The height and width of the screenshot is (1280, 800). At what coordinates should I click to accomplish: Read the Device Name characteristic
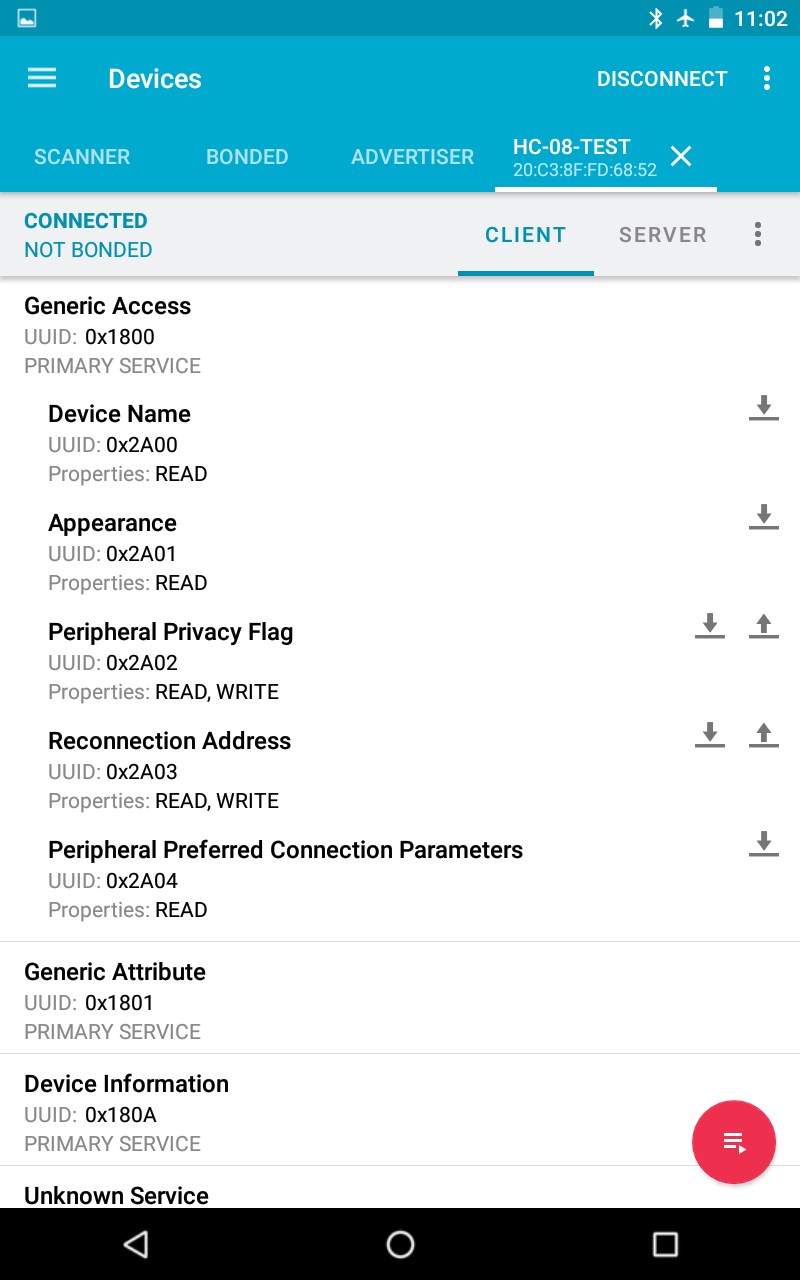click(x=763, y=407)
